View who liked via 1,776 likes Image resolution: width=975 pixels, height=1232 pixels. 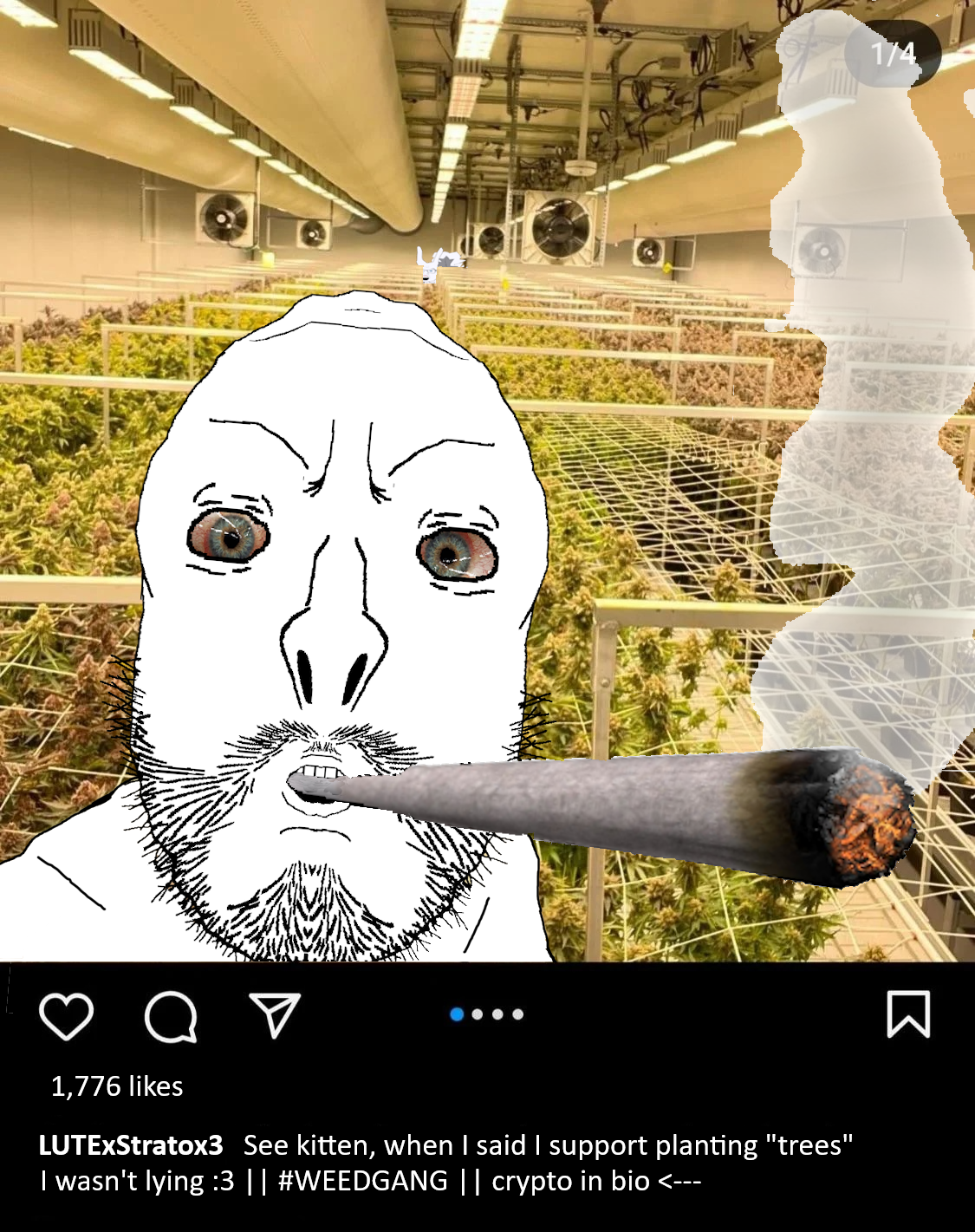(117, 1086)
